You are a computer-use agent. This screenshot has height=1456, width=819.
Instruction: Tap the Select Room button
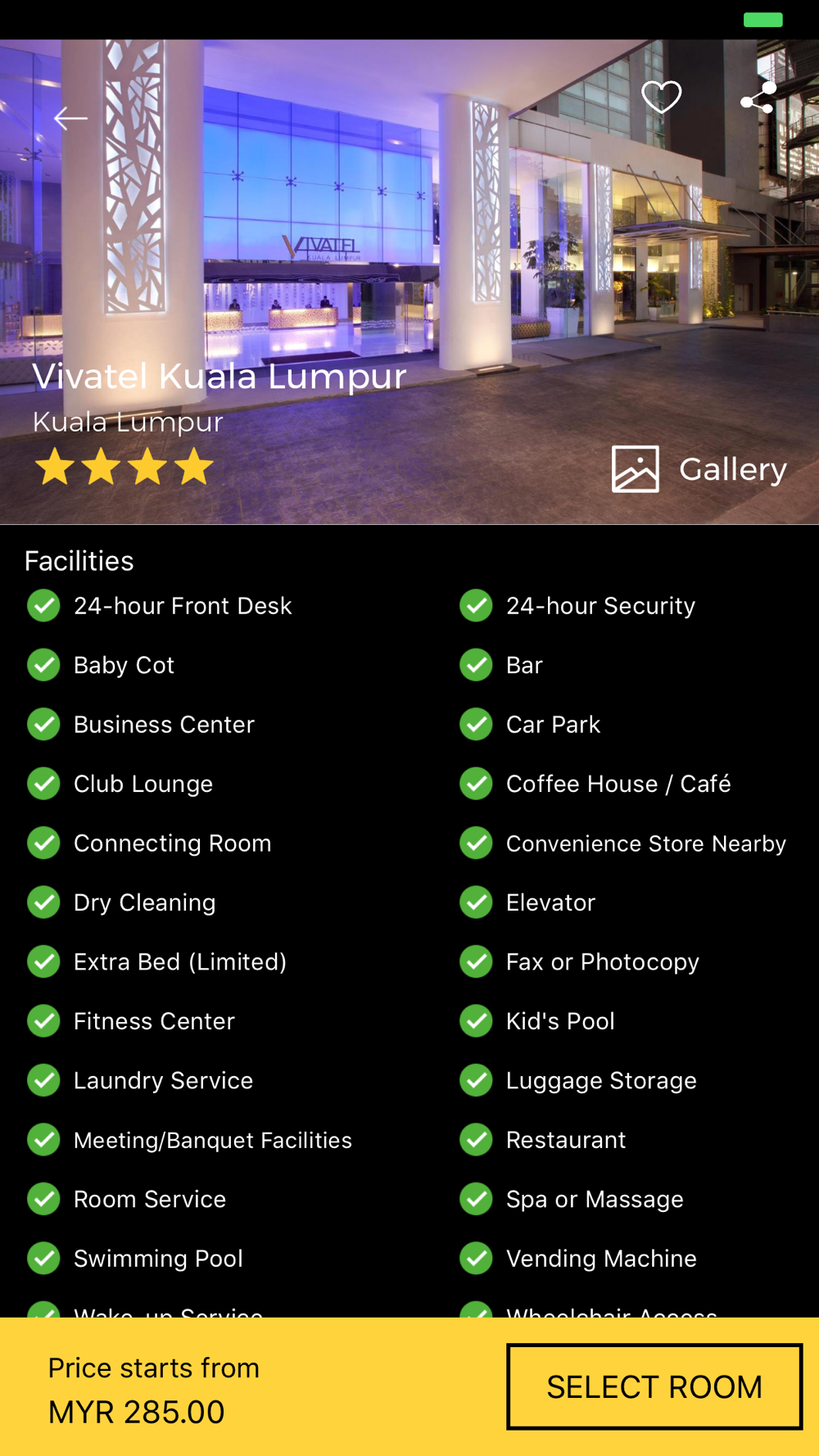654,1386
